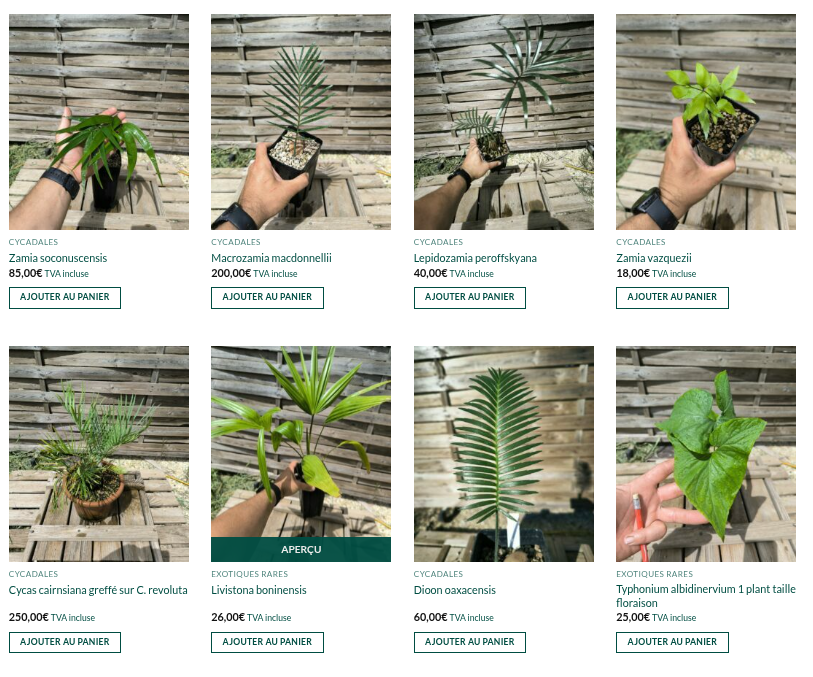
Task: View the Macrozamia macdonnellii product photo
Action: 301,122
